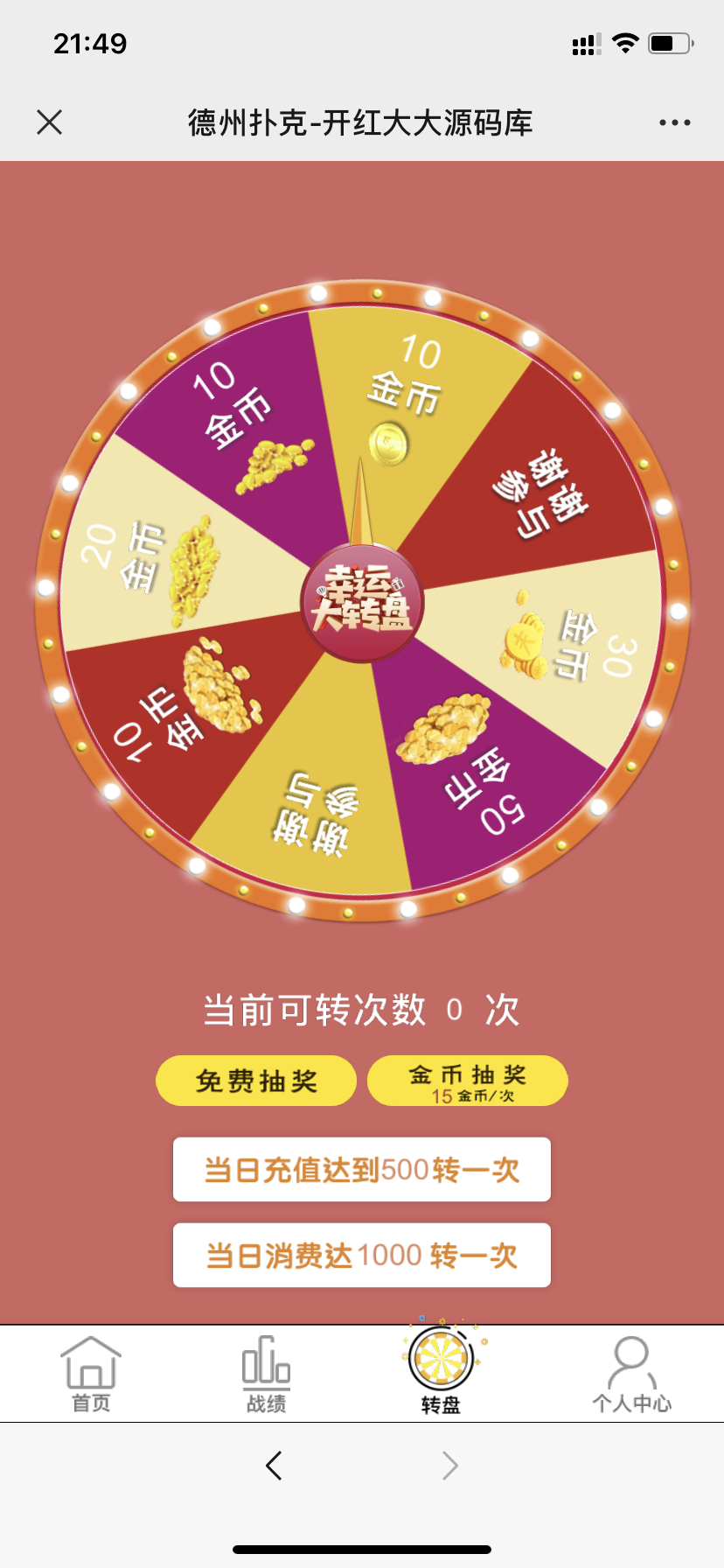This screenshot has height=1568, width=724.
Task: Close the page with the X button
Action: [50, 122]
